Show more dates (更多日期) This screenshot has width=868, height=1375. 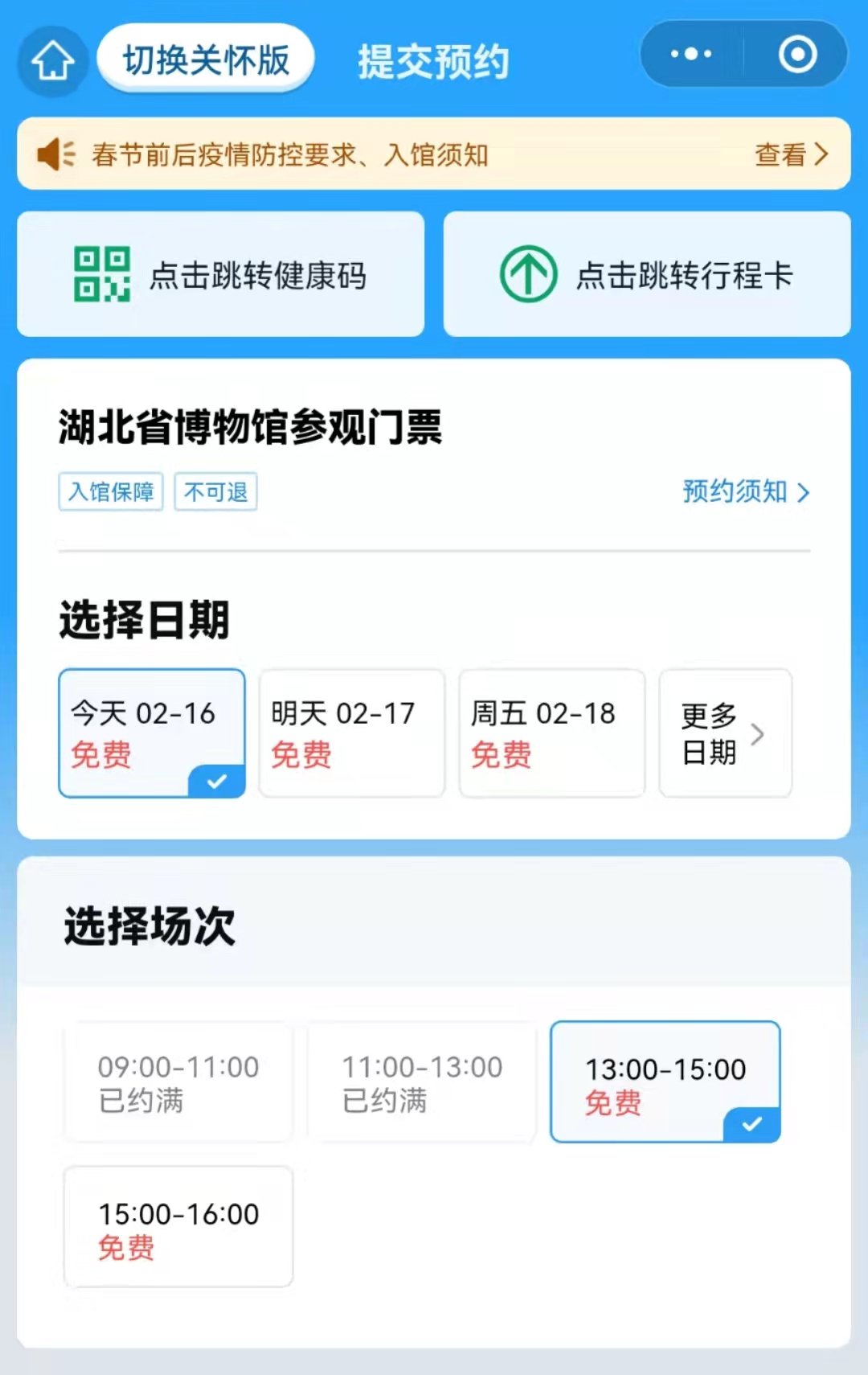pos(724,733)
